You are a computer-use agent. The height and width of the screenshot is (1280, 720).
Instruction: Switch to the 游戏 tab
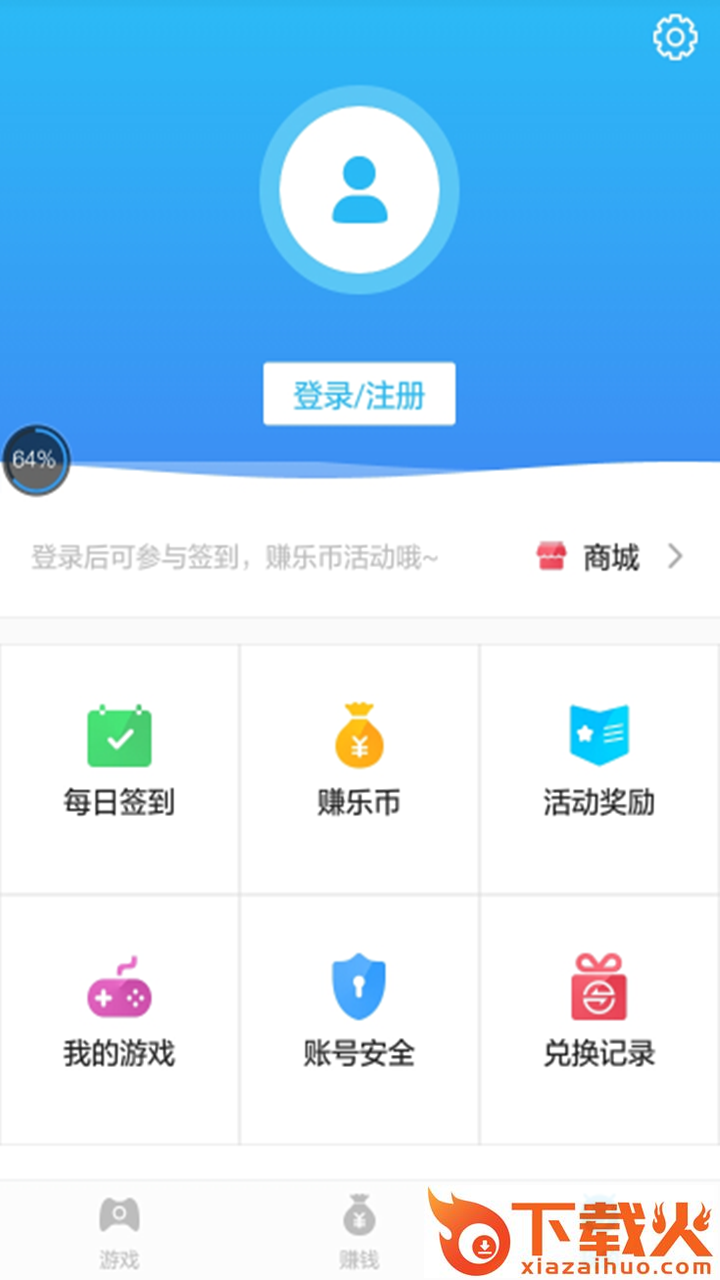click(120, 1231)
